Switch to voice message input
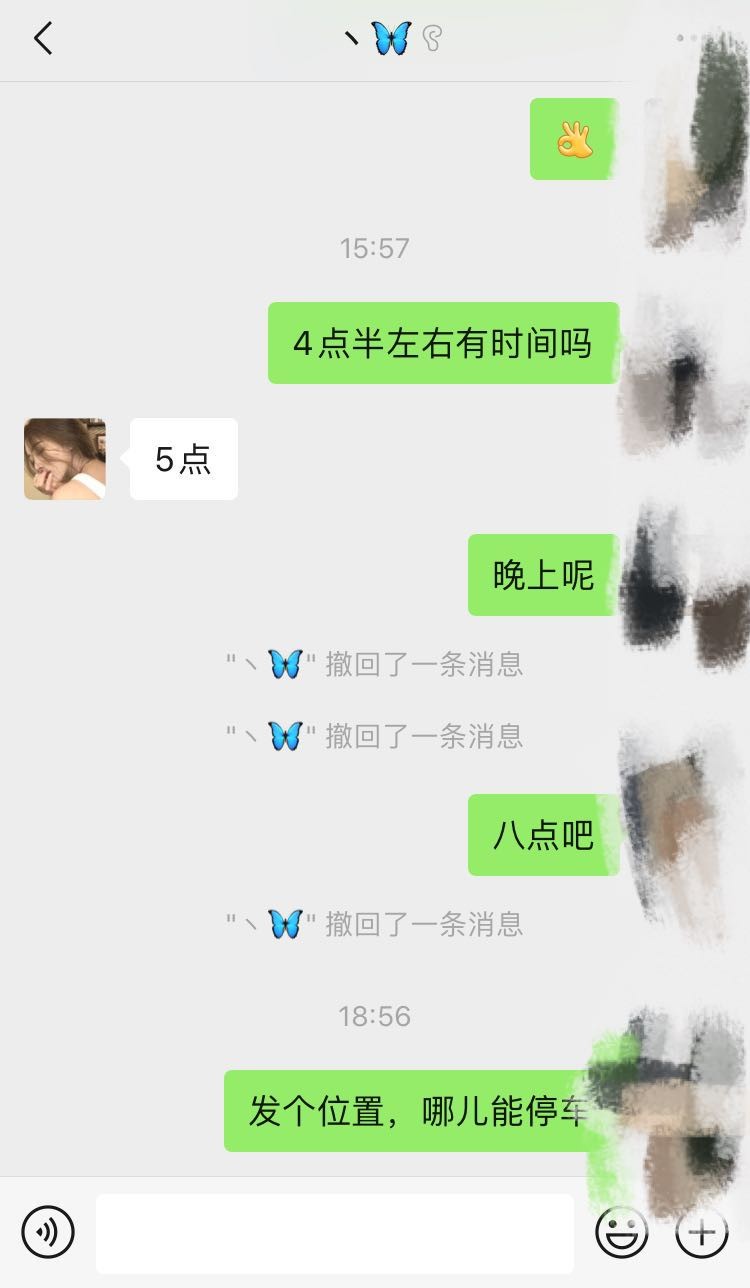This screenshot has height=1288, width=750. (48, 1231)
